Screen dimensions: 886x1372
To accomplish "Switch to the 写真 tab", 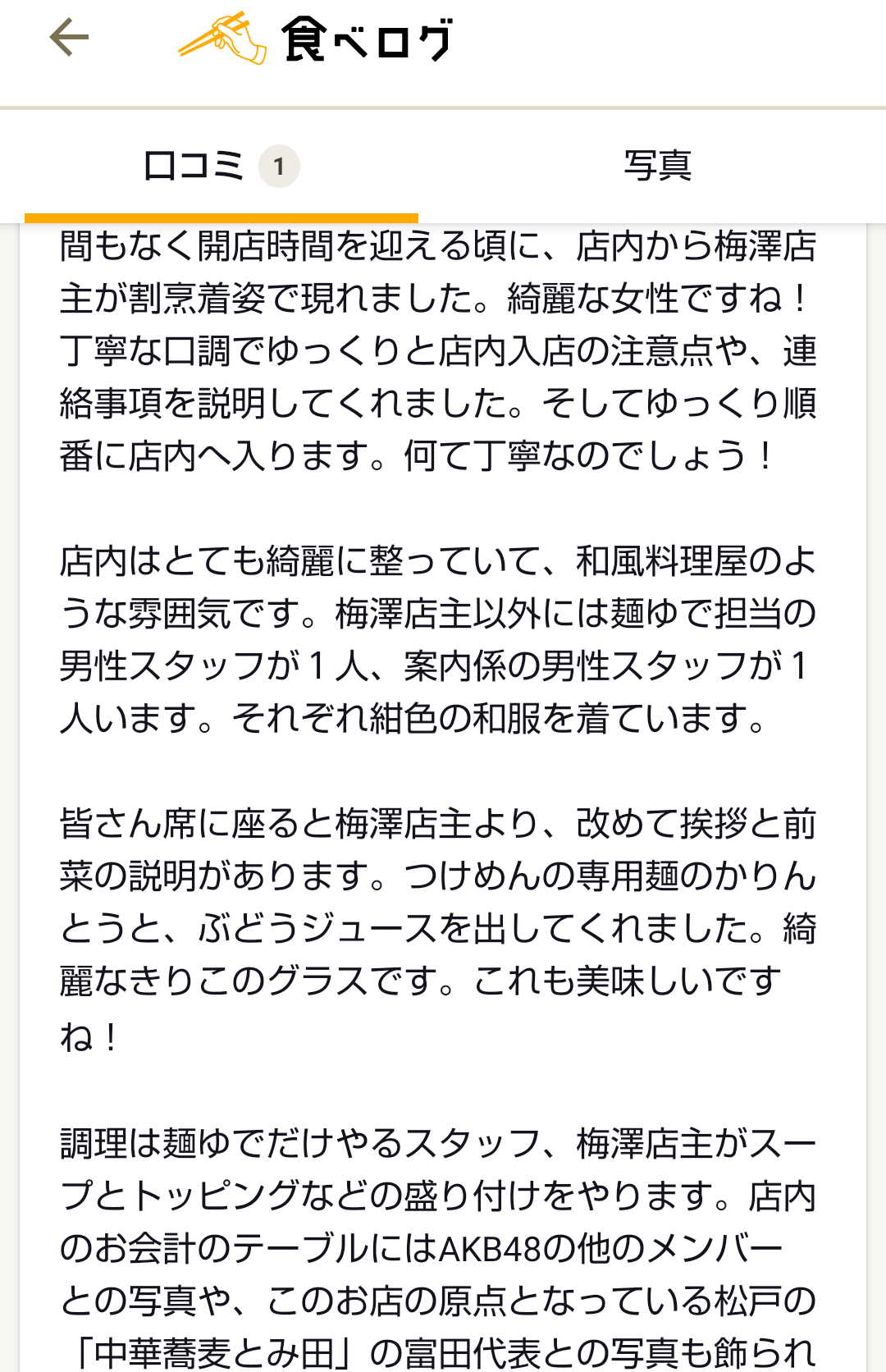I will coord(657,166).
